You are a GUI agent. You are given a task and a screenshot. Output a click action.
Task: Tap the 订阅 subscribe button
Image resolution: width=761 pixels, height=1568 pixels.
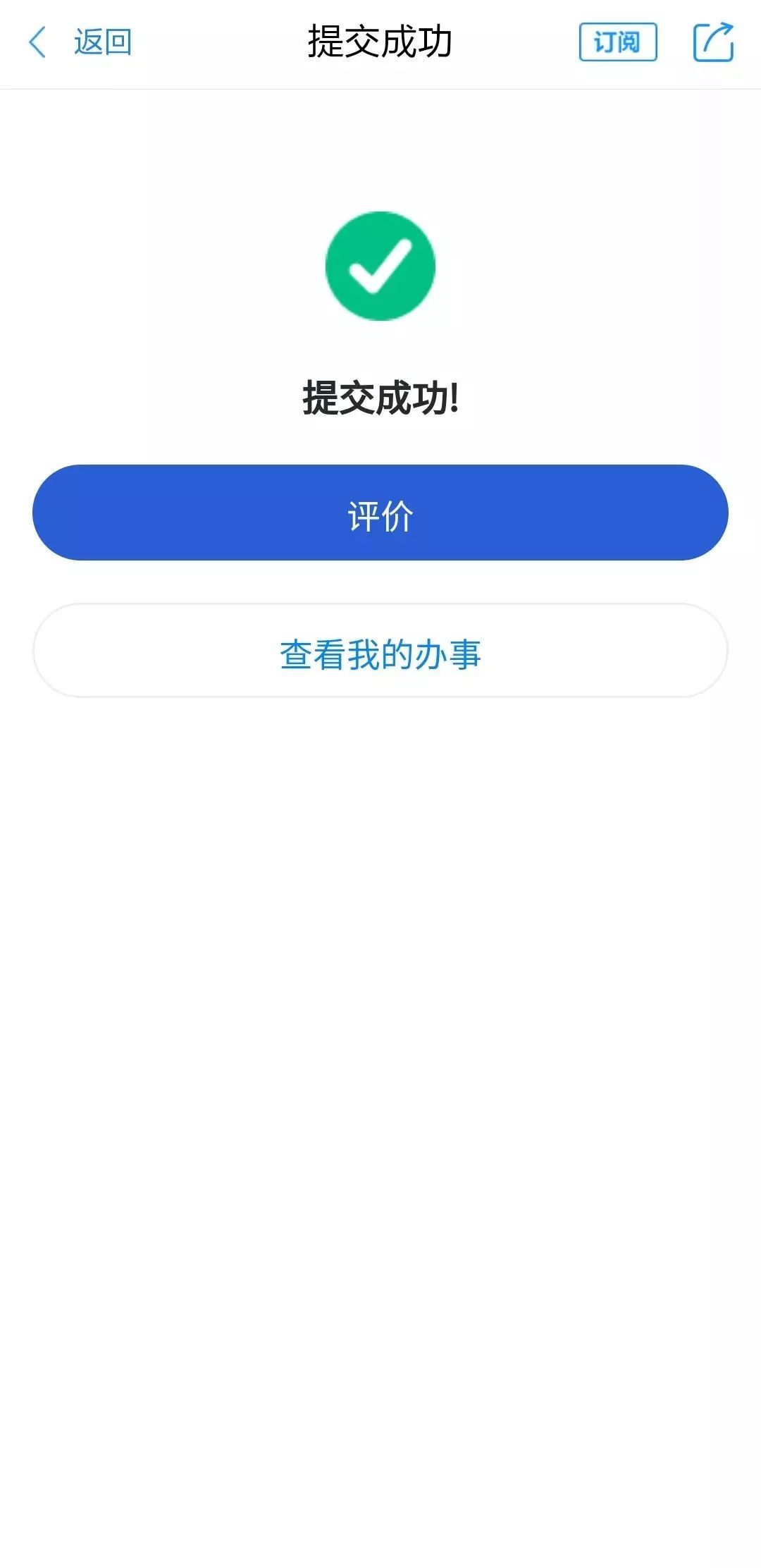click(x=618, y=42)
